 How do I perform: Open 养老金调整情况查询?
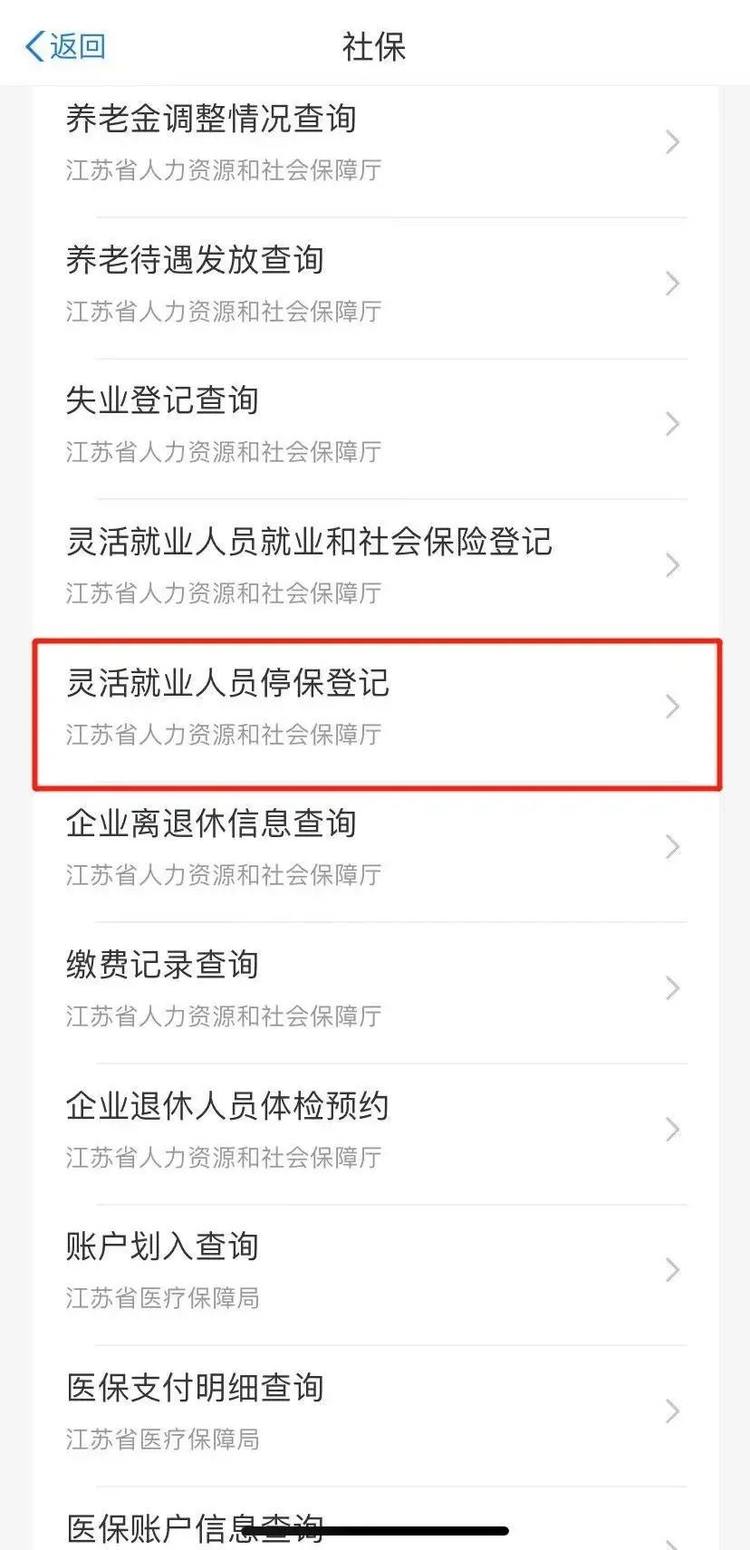tap(374, 142)
